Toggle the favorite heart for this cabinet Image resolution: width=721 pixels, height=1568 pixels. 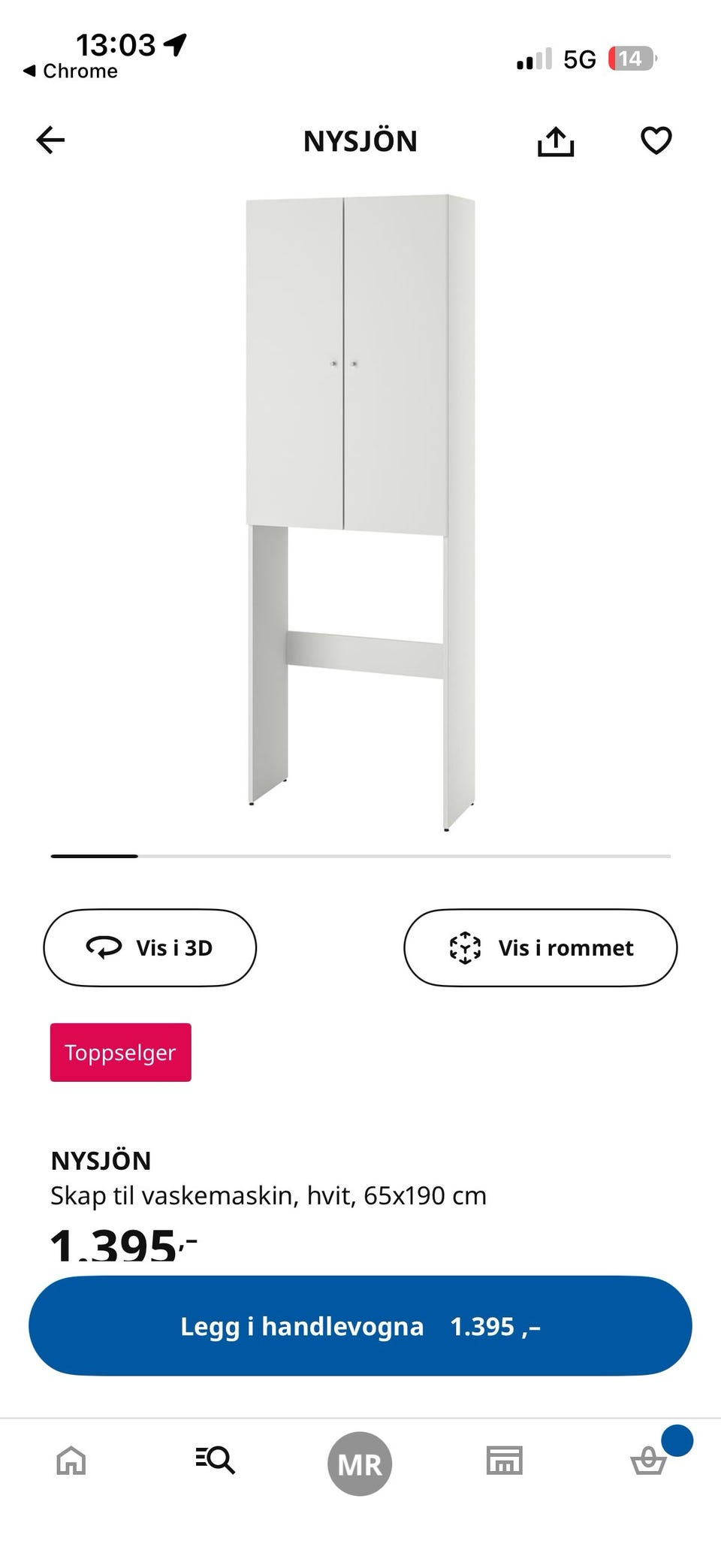(656, 140)
